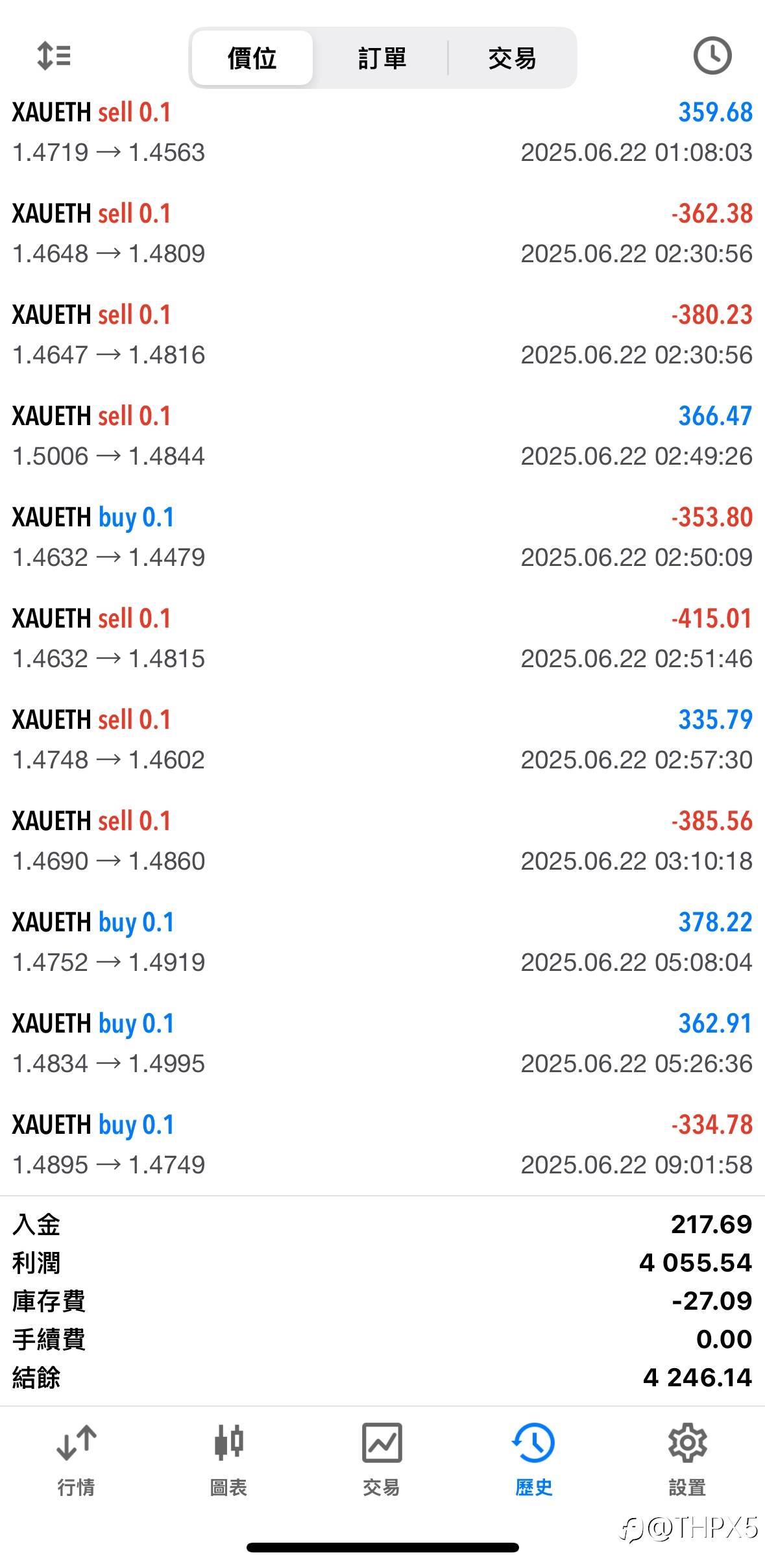Expand the trade with loss -415.01
The width and height of the screenshot is (765, 1568).
pyautogui.click(x=382, y=639)
